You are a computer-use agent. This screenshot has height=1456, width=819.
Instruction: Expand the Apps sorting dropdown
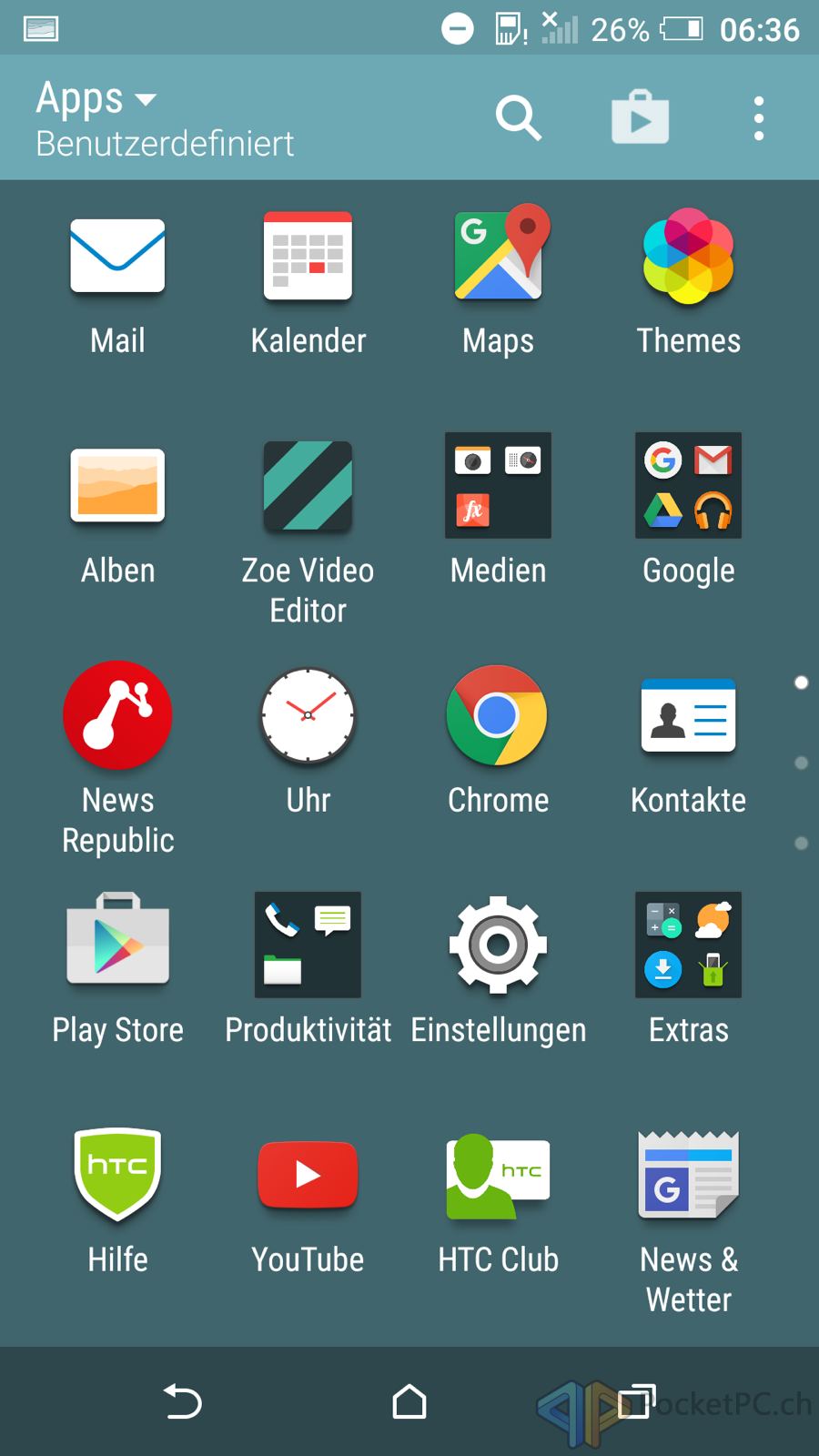(96, 98)
